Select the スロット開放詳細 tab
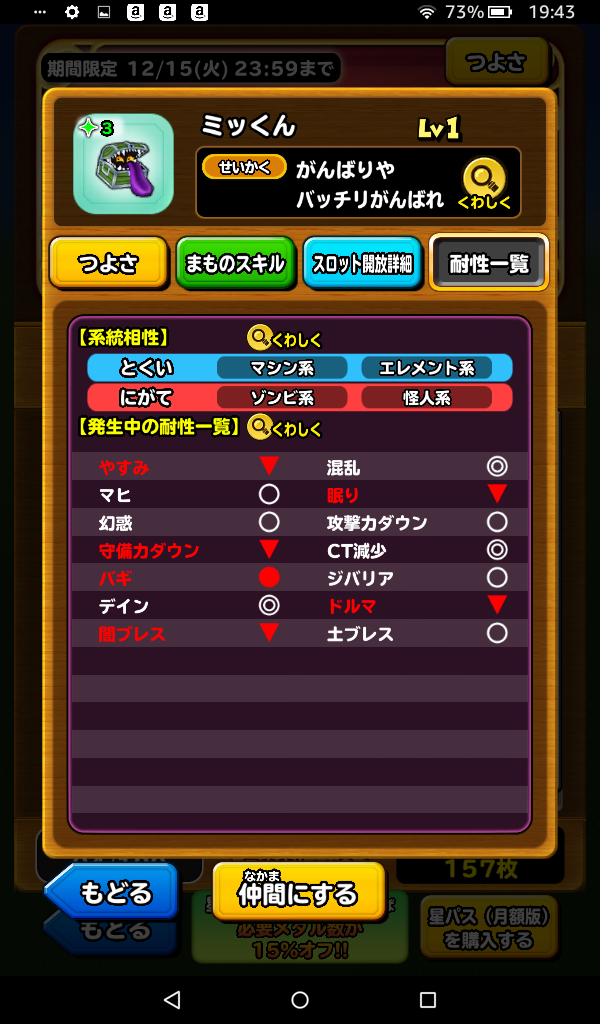This screenshot has width=600, height=1024. [362, 264]
